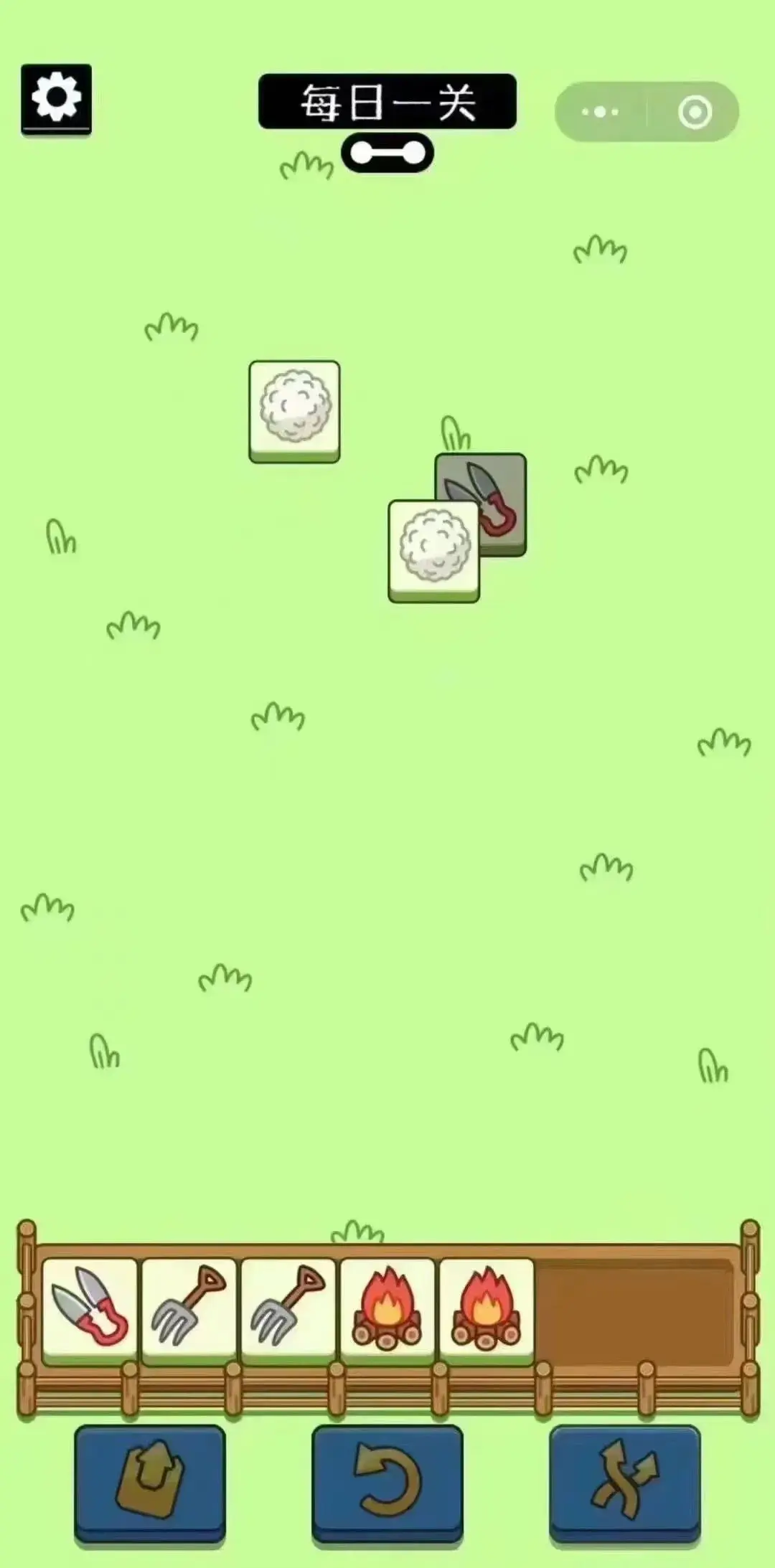The image size is (775, 1568).
Task: Undo the last move
Action: pyautogui.click(x=387, y=1481)
